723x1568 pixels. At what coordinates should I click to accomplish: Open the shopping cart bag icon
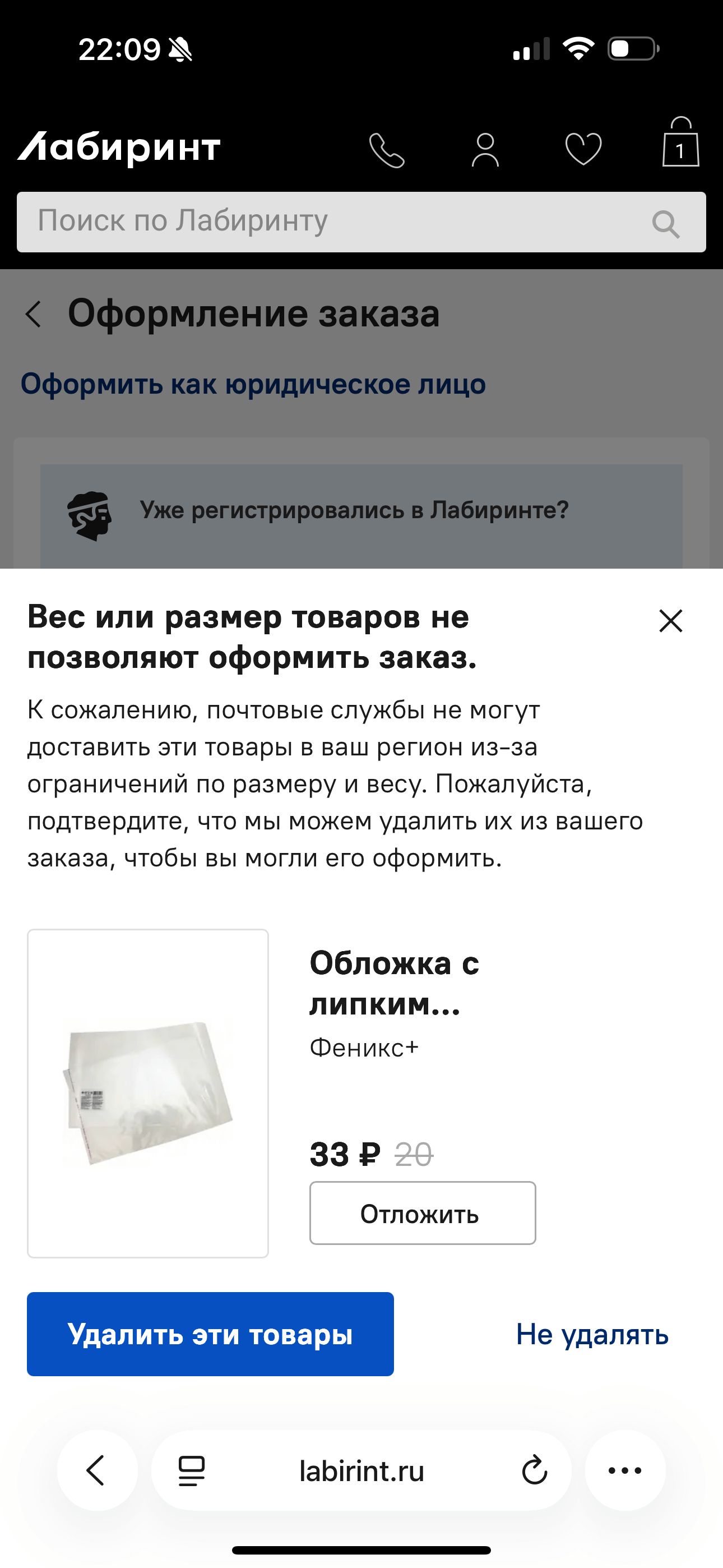[x=680, y=144]
